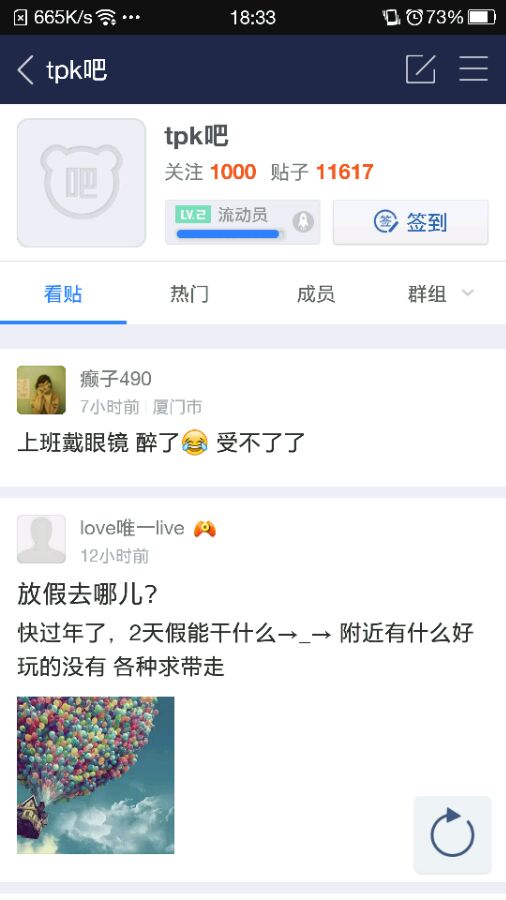
Task: Go back using the top-left arrow
Action: click(25, 70)
